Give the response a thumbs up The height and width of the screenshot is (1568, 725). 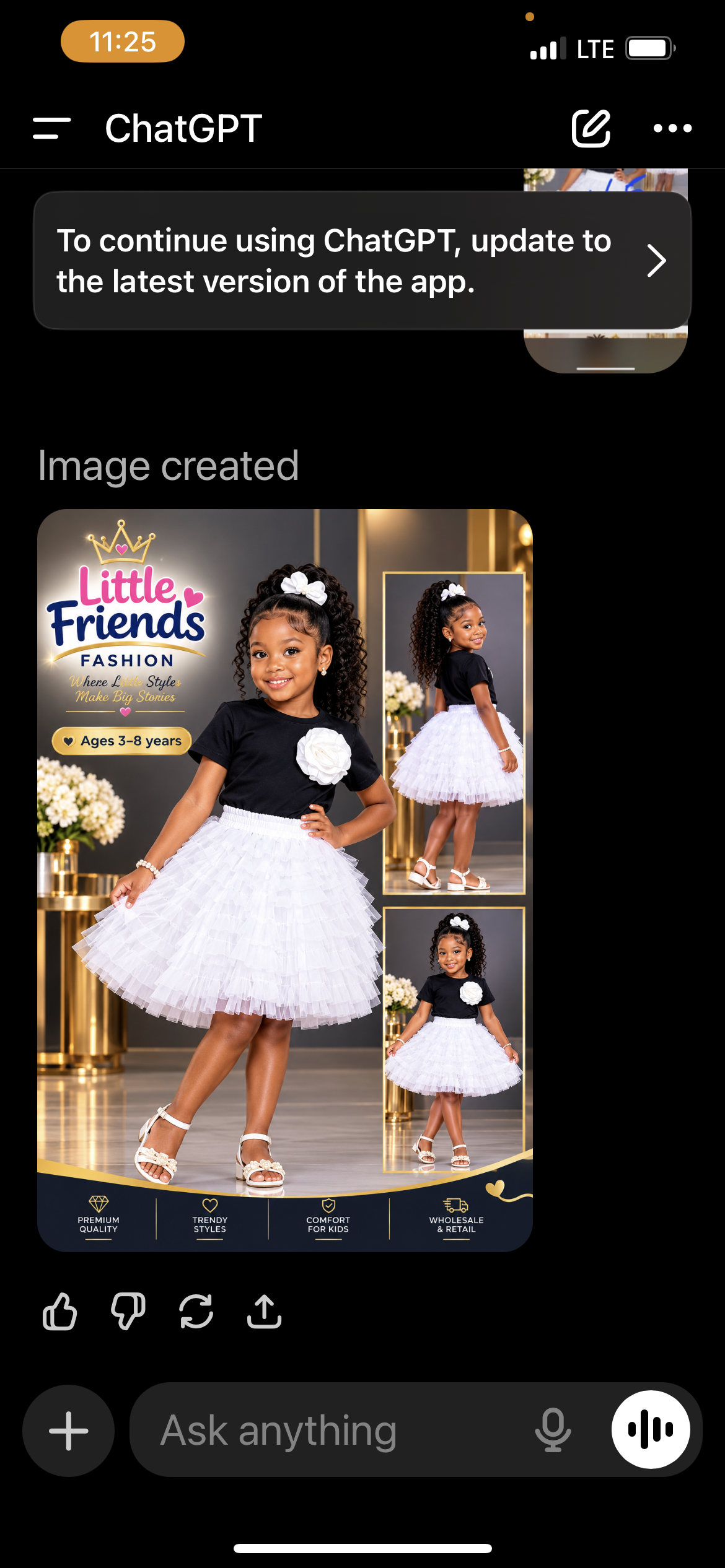click(60, 1311)
